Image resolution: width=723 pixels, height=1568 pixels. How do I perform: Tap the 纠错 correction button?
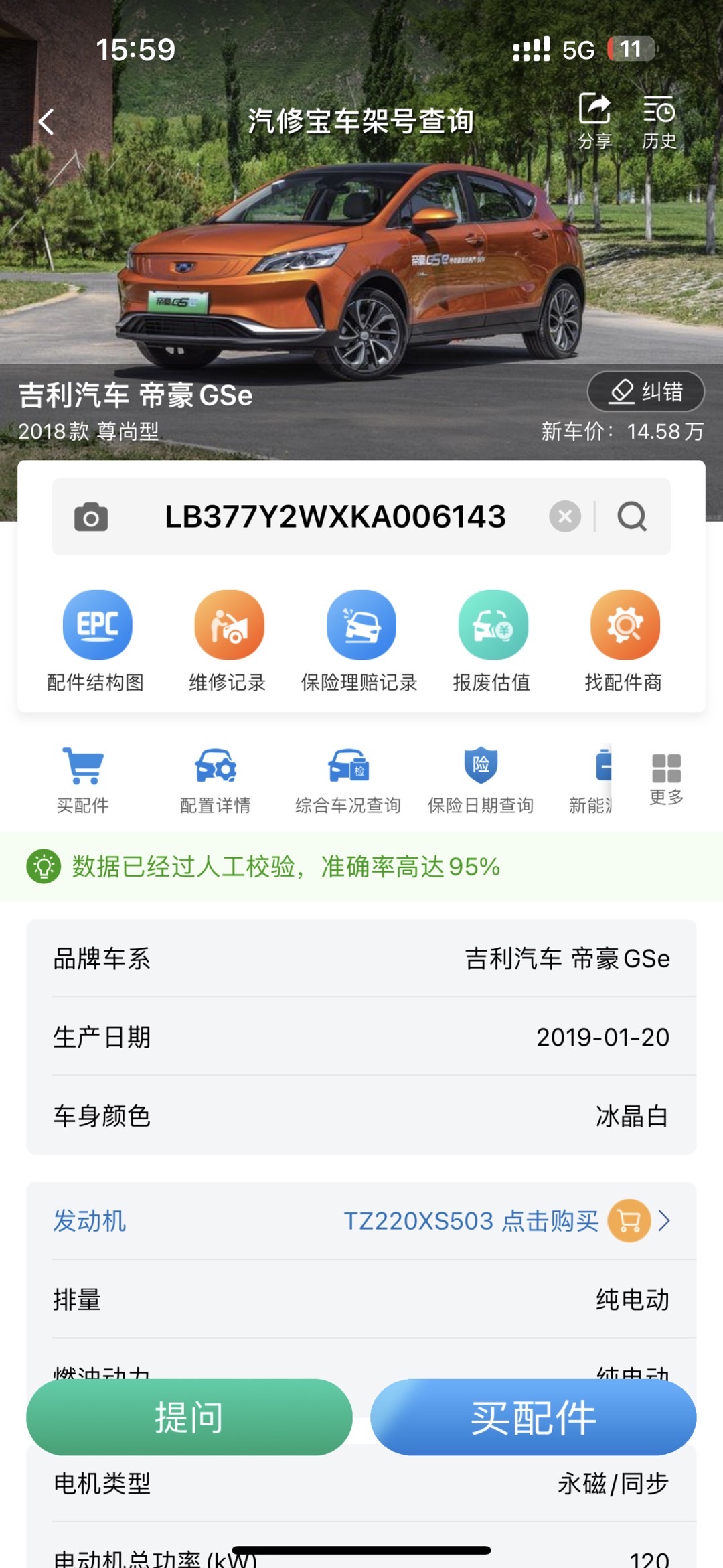tap(646, 391)
